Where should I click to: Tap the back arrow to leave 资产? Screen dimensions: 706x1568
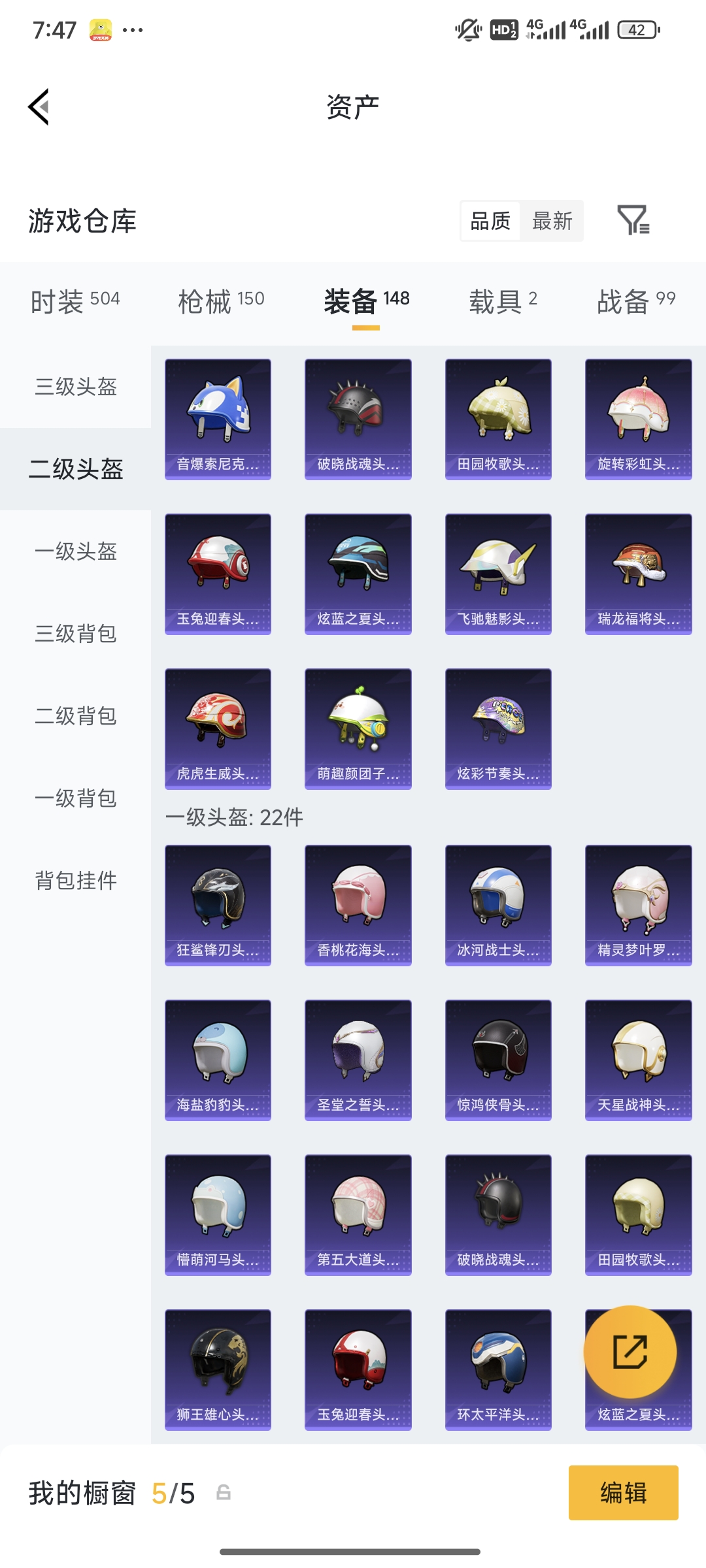(x=39, y=108)
